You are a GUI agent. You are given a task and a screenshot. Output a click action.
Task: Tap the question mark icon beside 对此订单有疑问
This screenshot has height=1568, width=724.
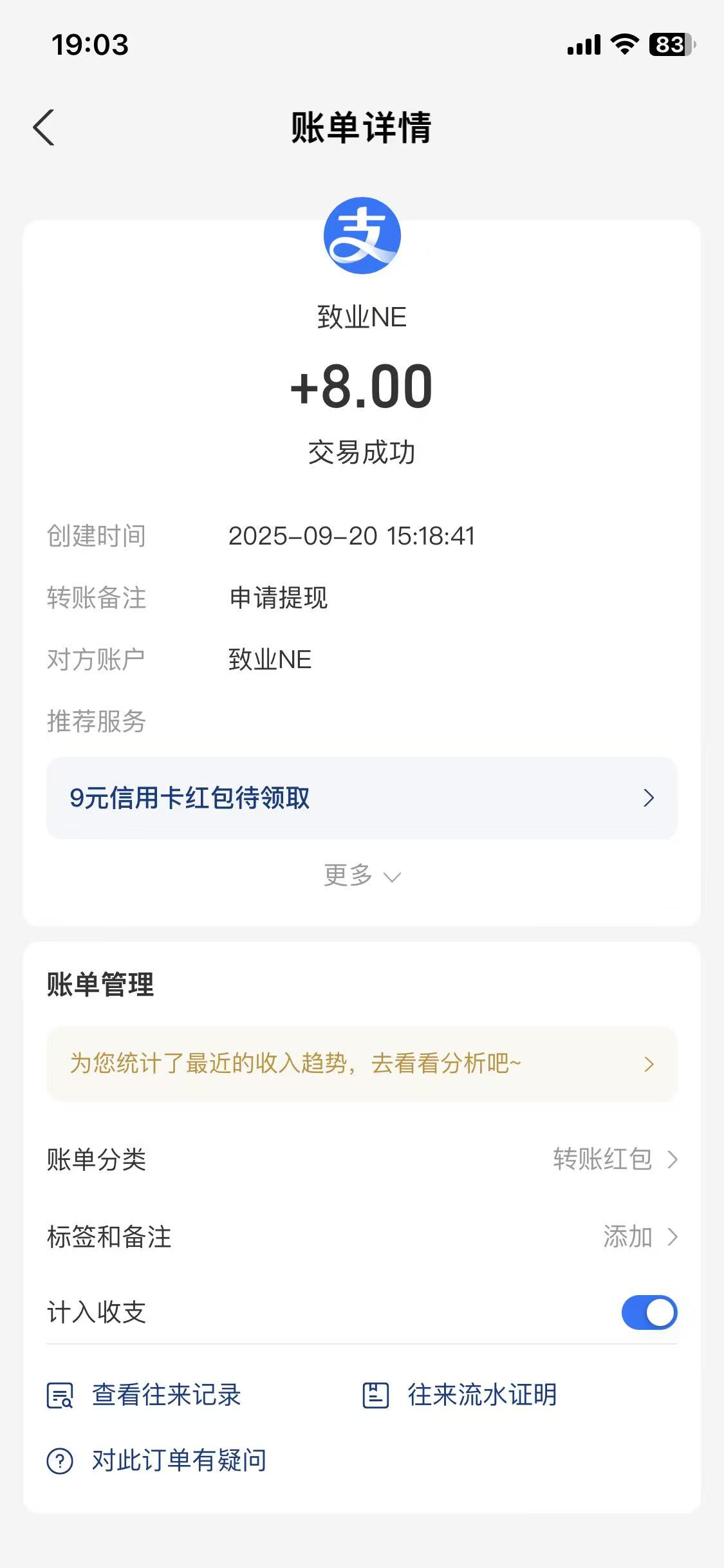[x=60, y=1460]
